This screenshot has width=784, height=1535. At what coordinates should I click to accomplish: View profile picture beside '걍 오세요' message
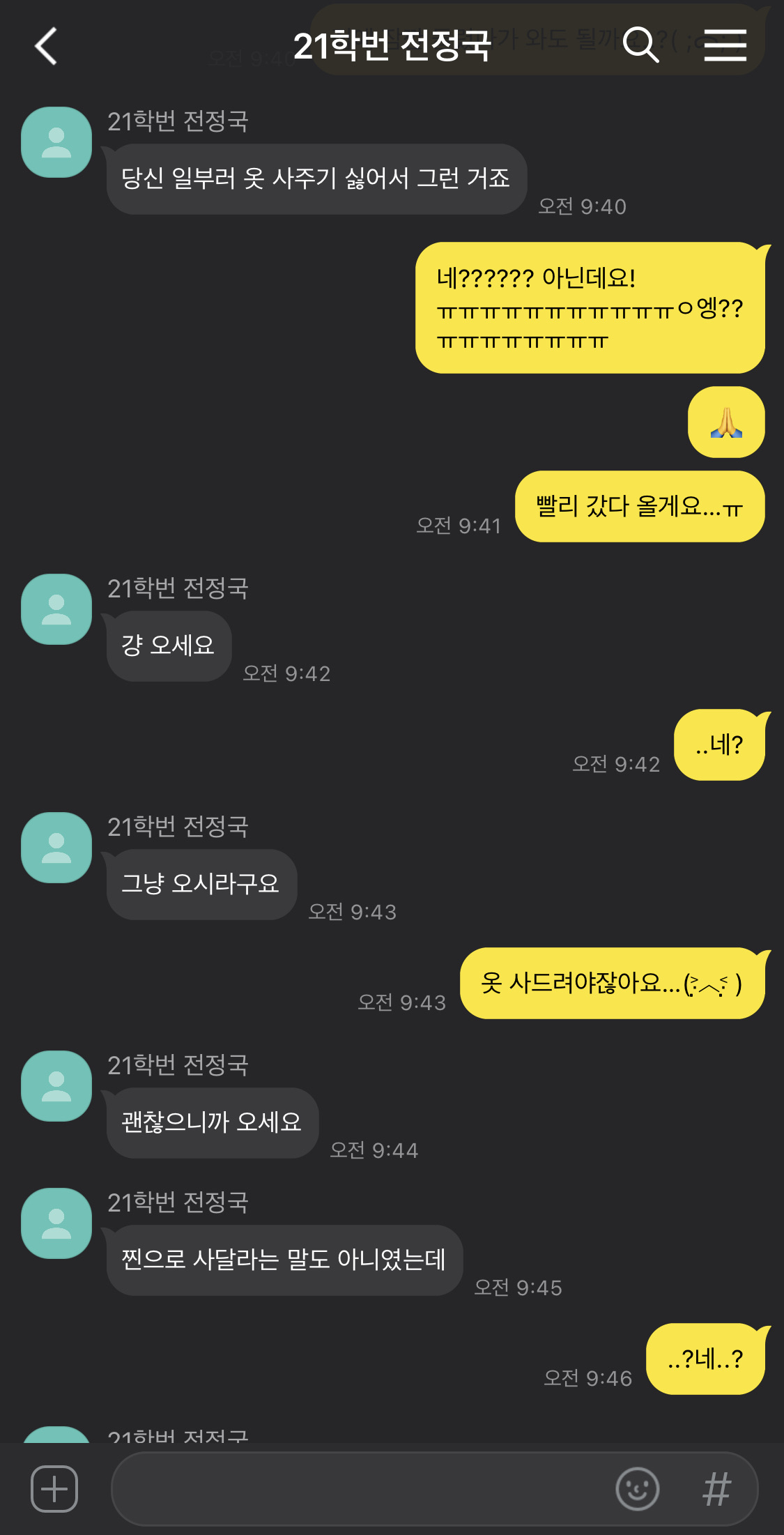point(56,609)
